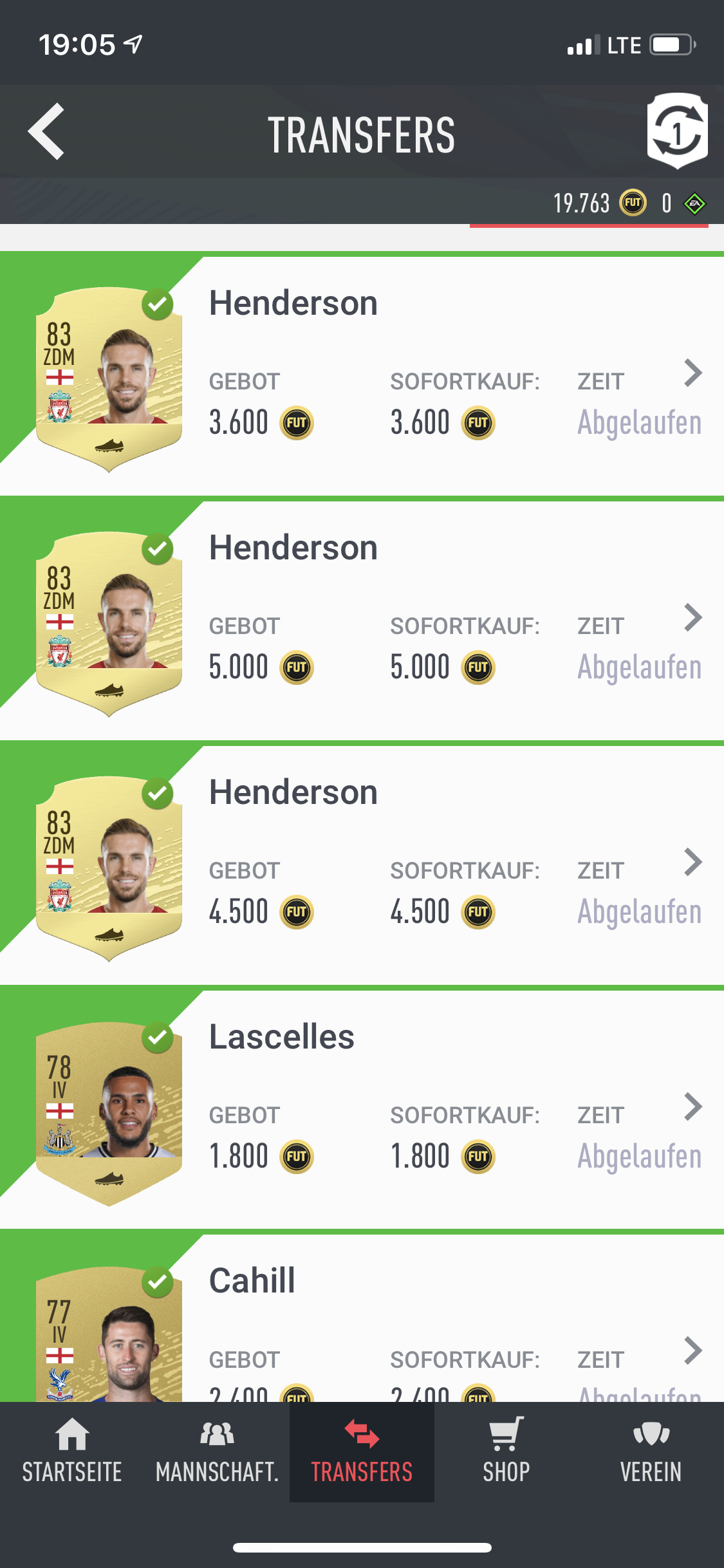Select the Transfers tab in bottom bar
Screen dimensions: 724x1568
362,1452
